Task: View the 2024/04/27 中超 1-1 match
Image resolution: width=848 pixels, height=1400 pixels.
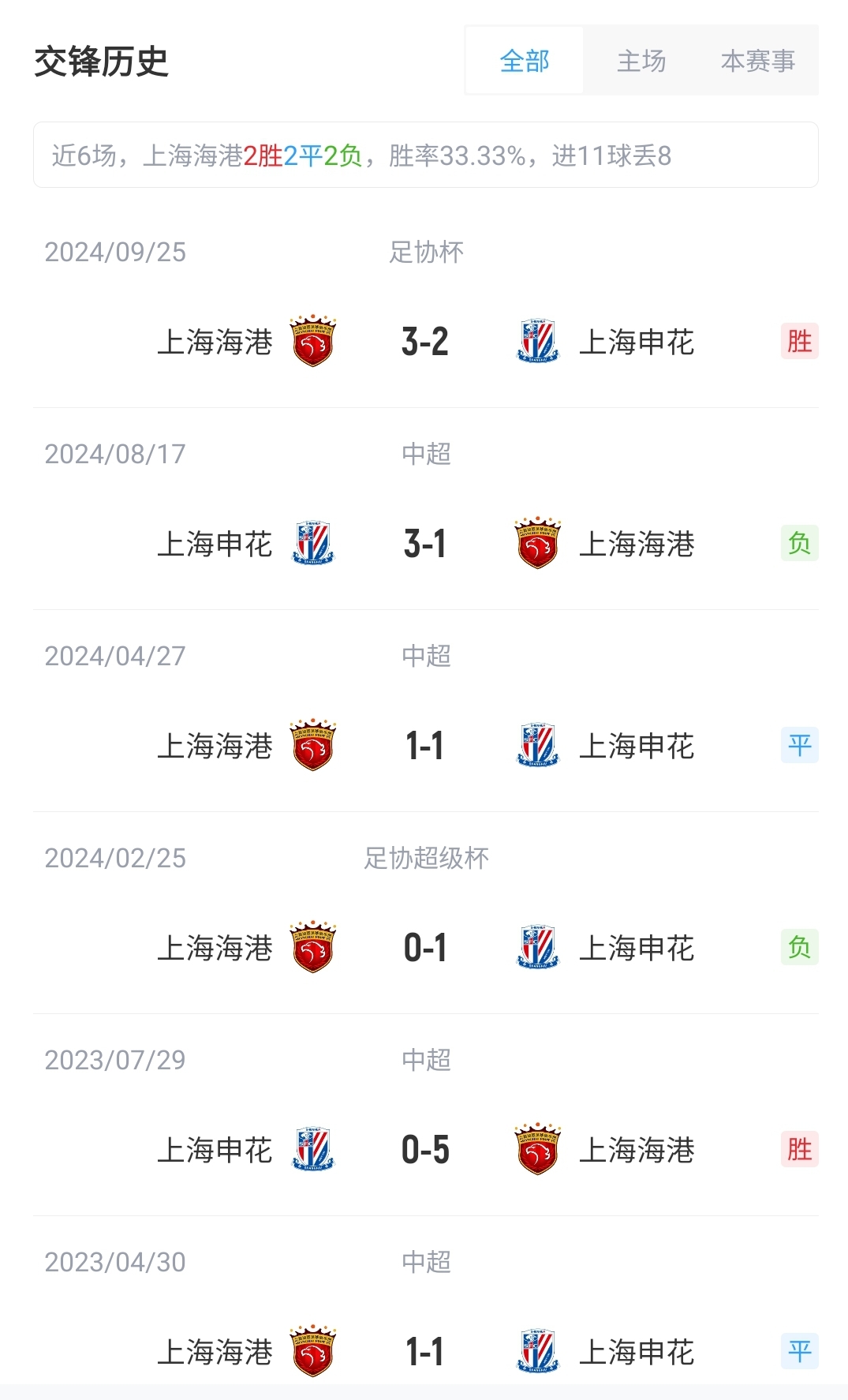Action: [425, 745]
